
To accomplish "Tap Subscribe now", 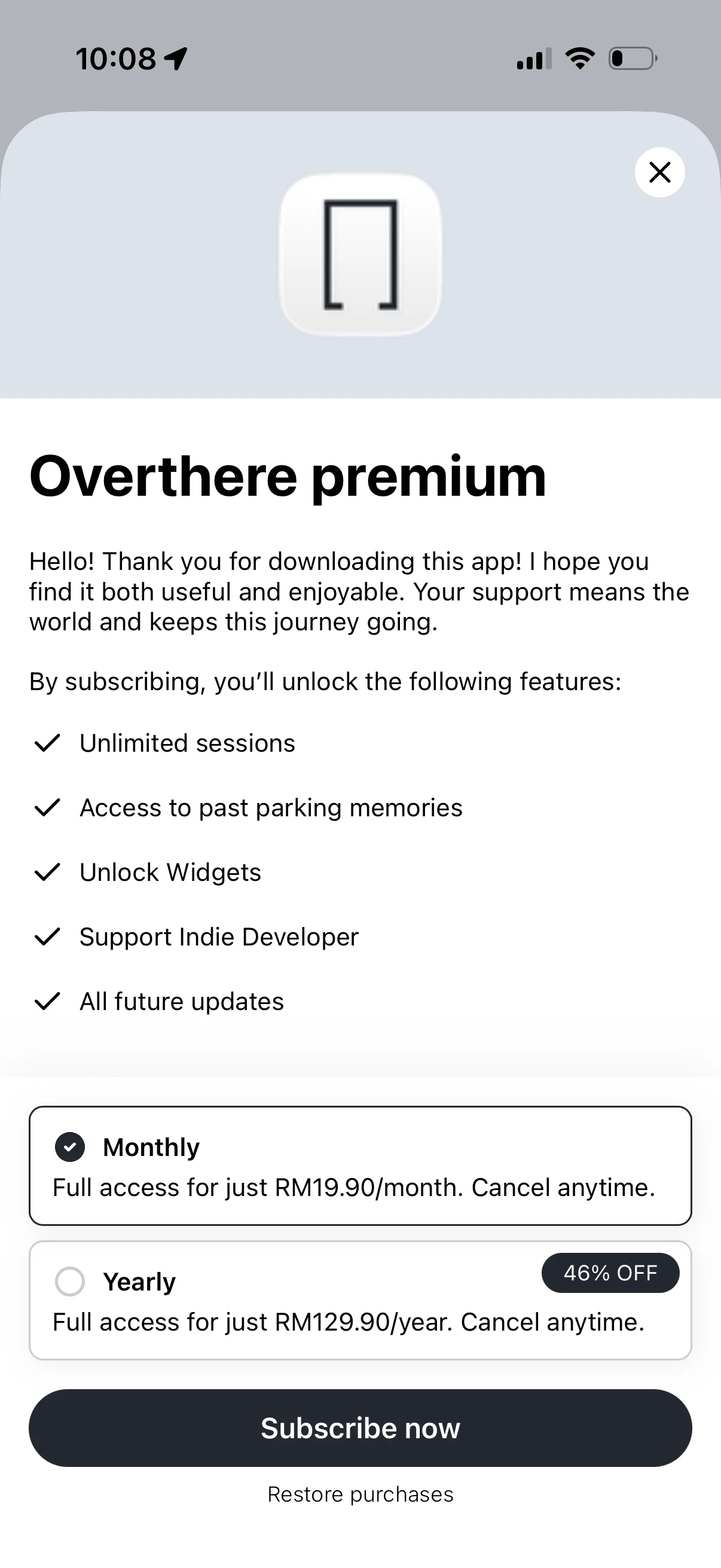I will (x=360, y=1428).
